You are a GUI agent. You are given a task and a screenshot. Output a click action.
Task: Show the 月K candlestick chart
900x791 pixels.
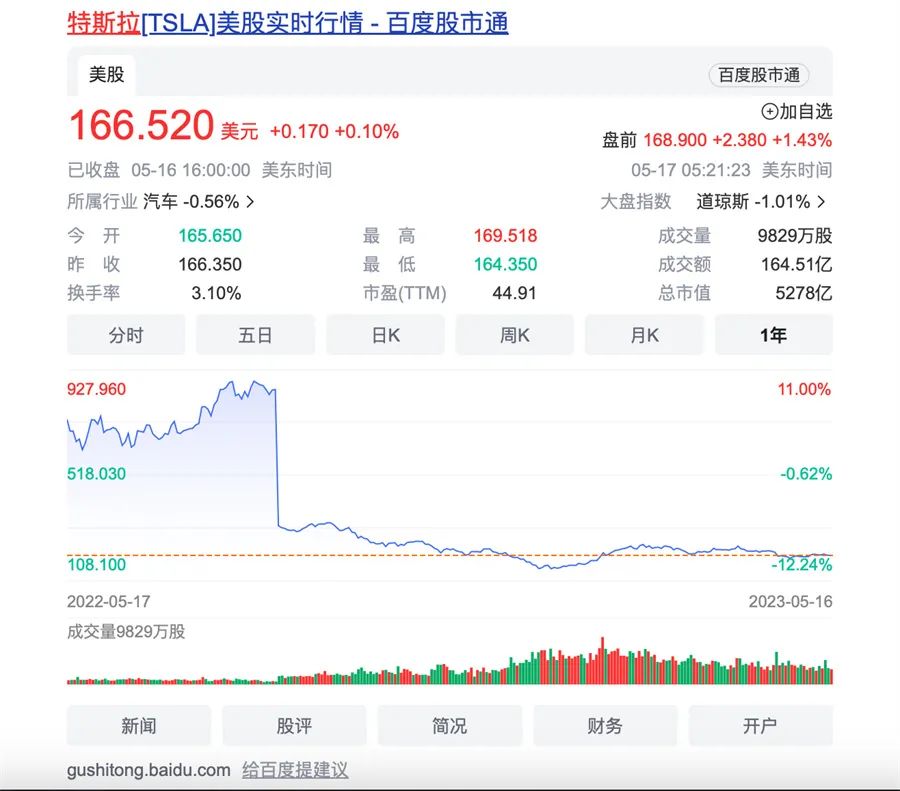[644, 335]
